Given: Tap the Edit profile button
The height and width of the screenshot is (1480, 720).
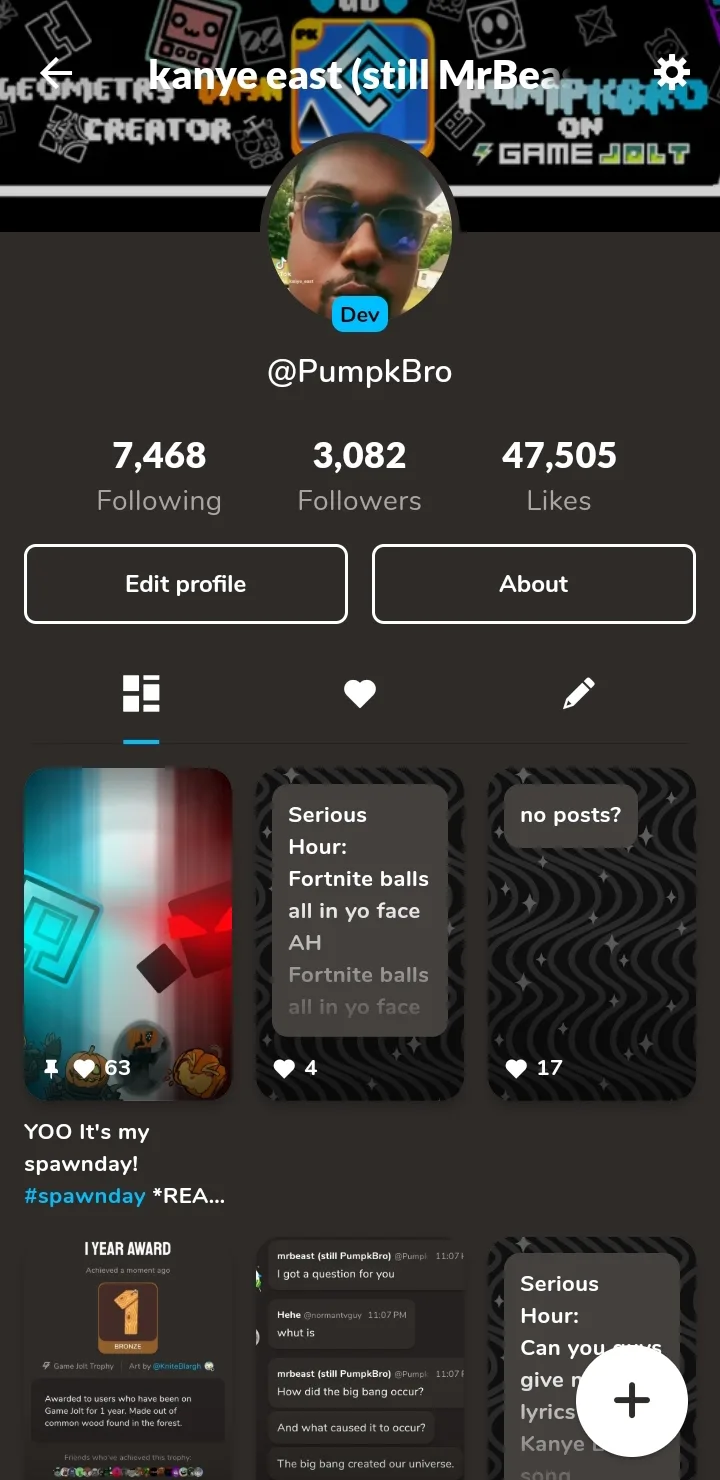Looking at the screenshot, I should click(x=186, y=584).
